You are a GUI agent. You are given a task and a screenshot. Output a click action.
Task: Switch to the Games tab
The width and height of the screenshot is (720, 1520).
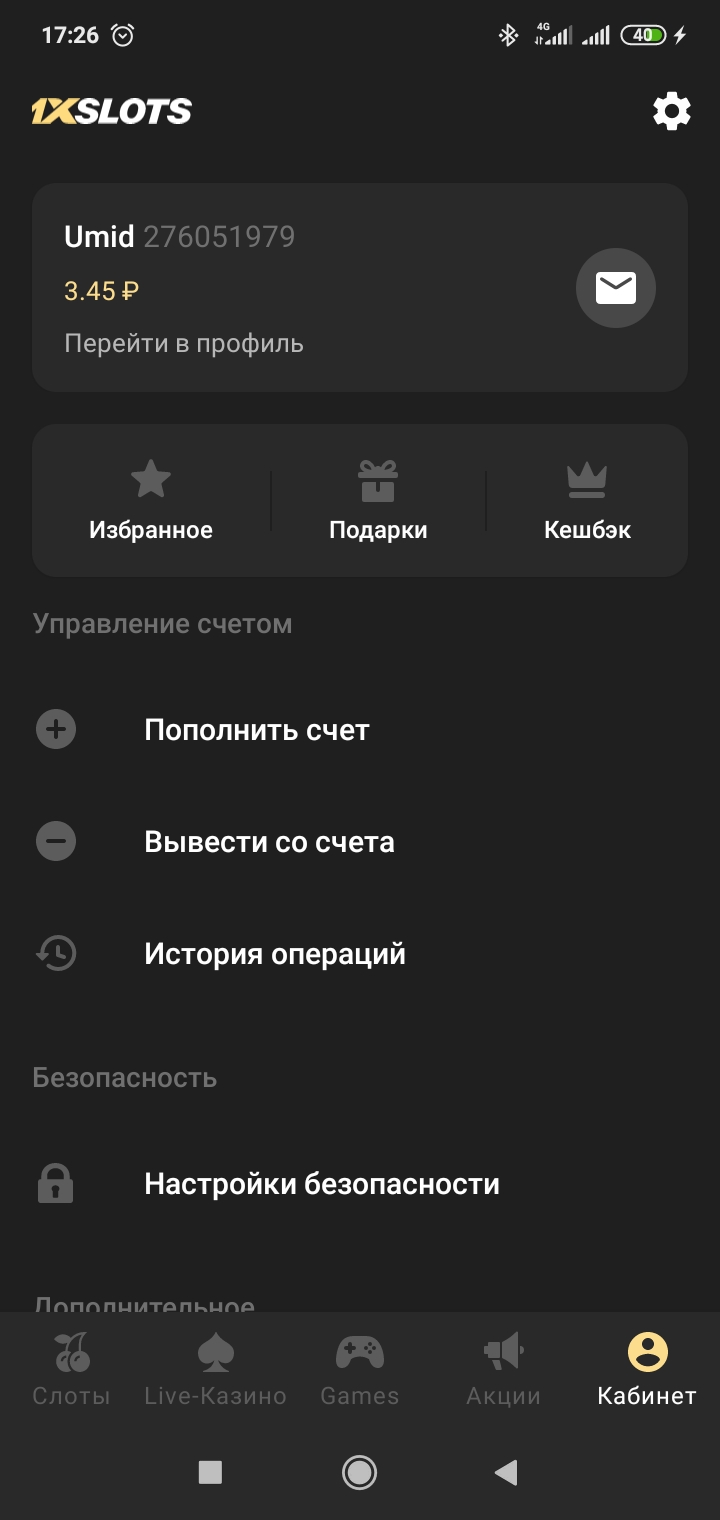360,1368
